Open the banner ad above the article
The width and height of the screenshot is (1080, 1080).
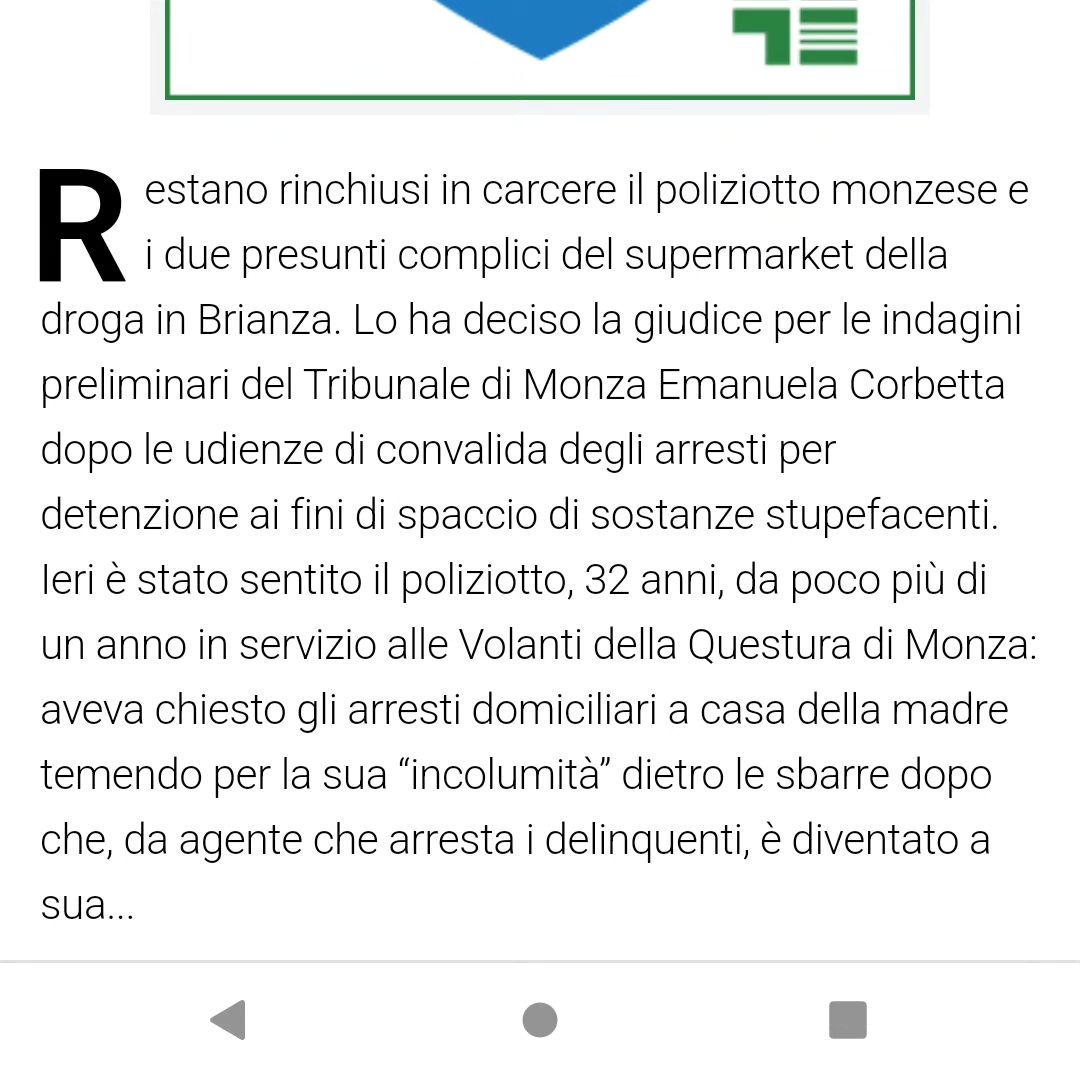[x=540, y=50]
